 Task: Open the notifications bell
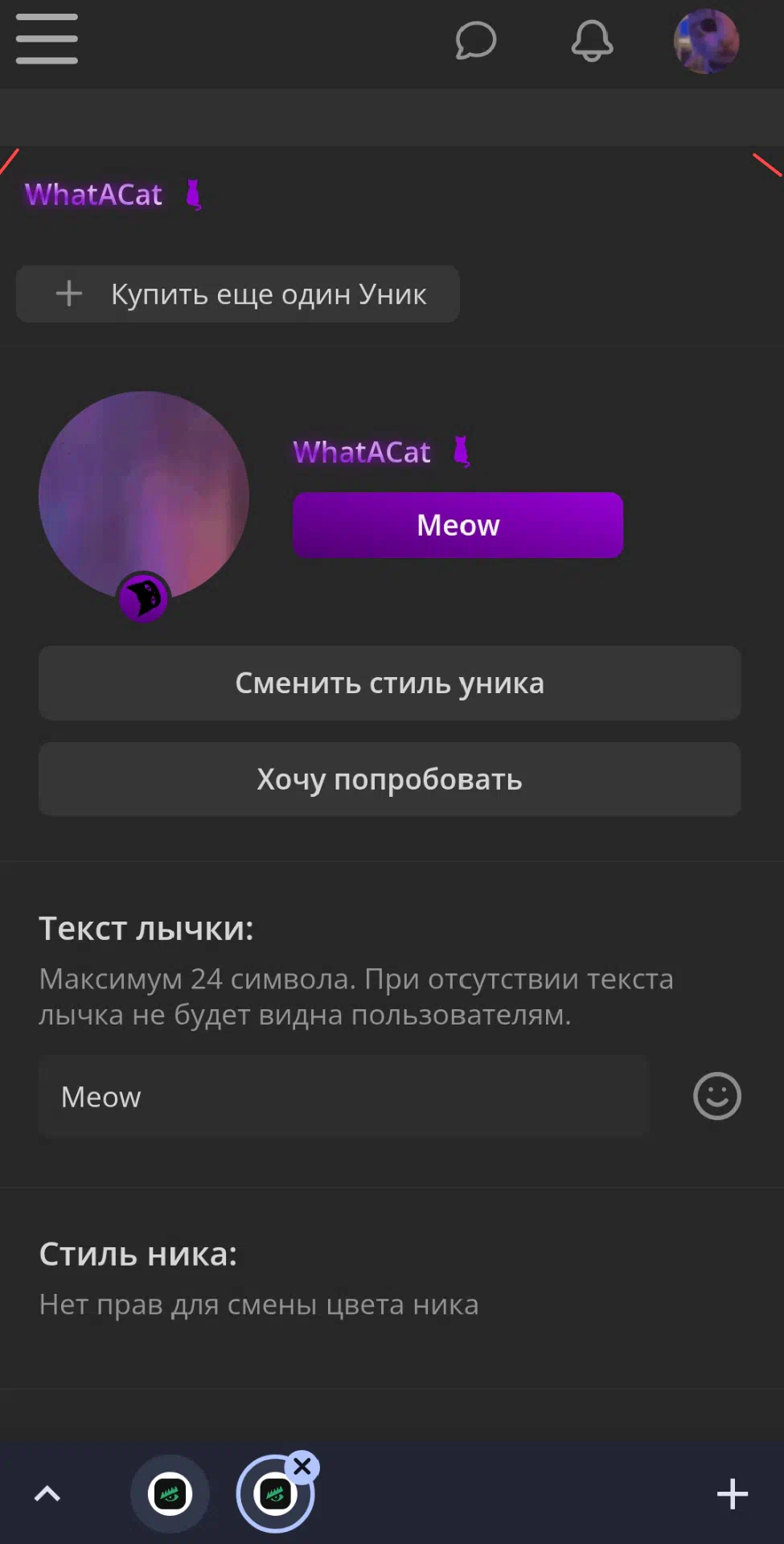pyautogui.click(x=592, y=40)
